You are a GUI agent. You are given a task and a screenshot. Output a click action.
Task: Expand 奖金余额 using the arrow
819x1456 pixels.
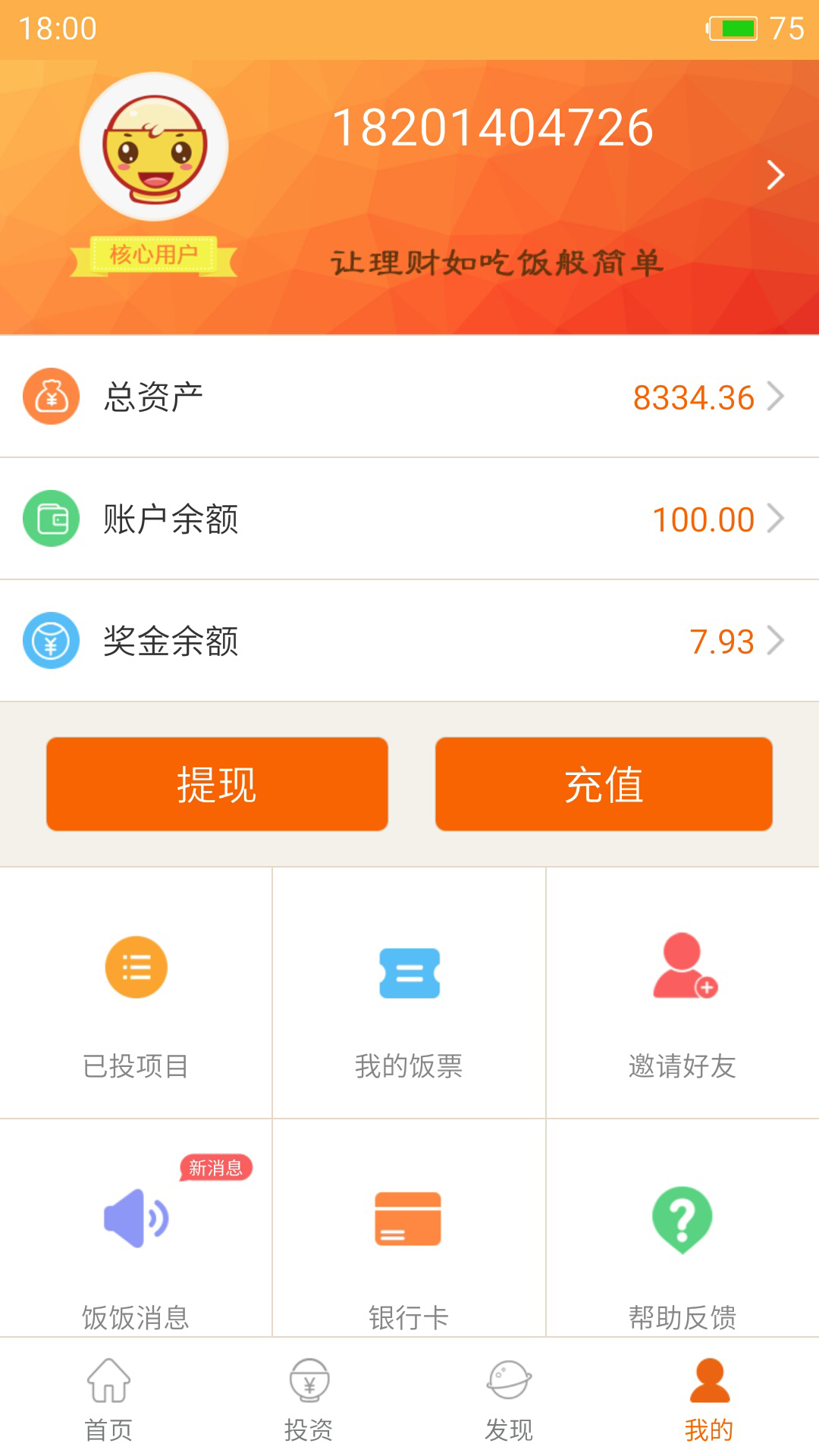pyautogui.click(x=775, y=641)
